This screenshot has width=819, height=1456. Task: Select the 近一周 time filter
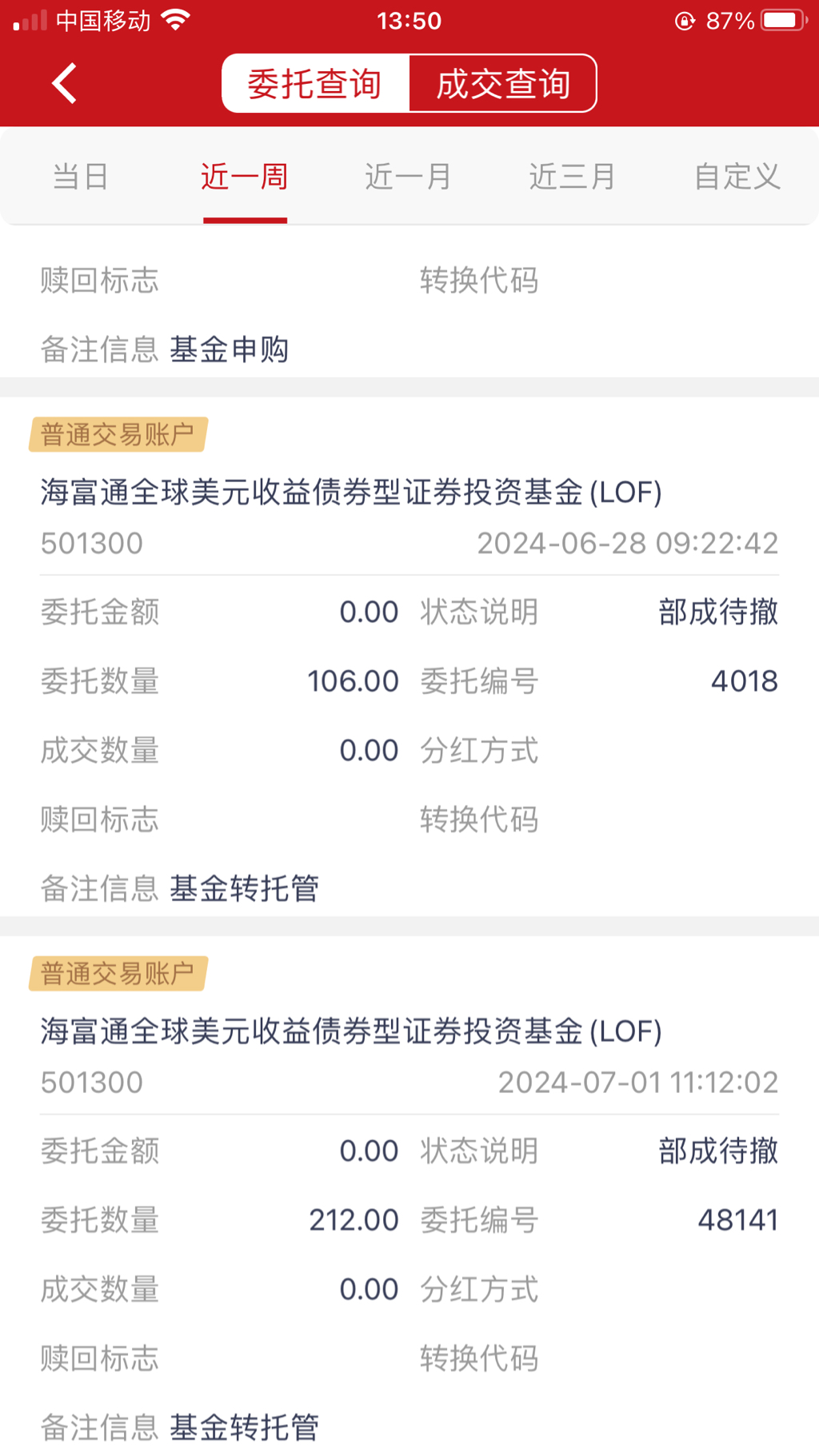[x=245, y=177]
